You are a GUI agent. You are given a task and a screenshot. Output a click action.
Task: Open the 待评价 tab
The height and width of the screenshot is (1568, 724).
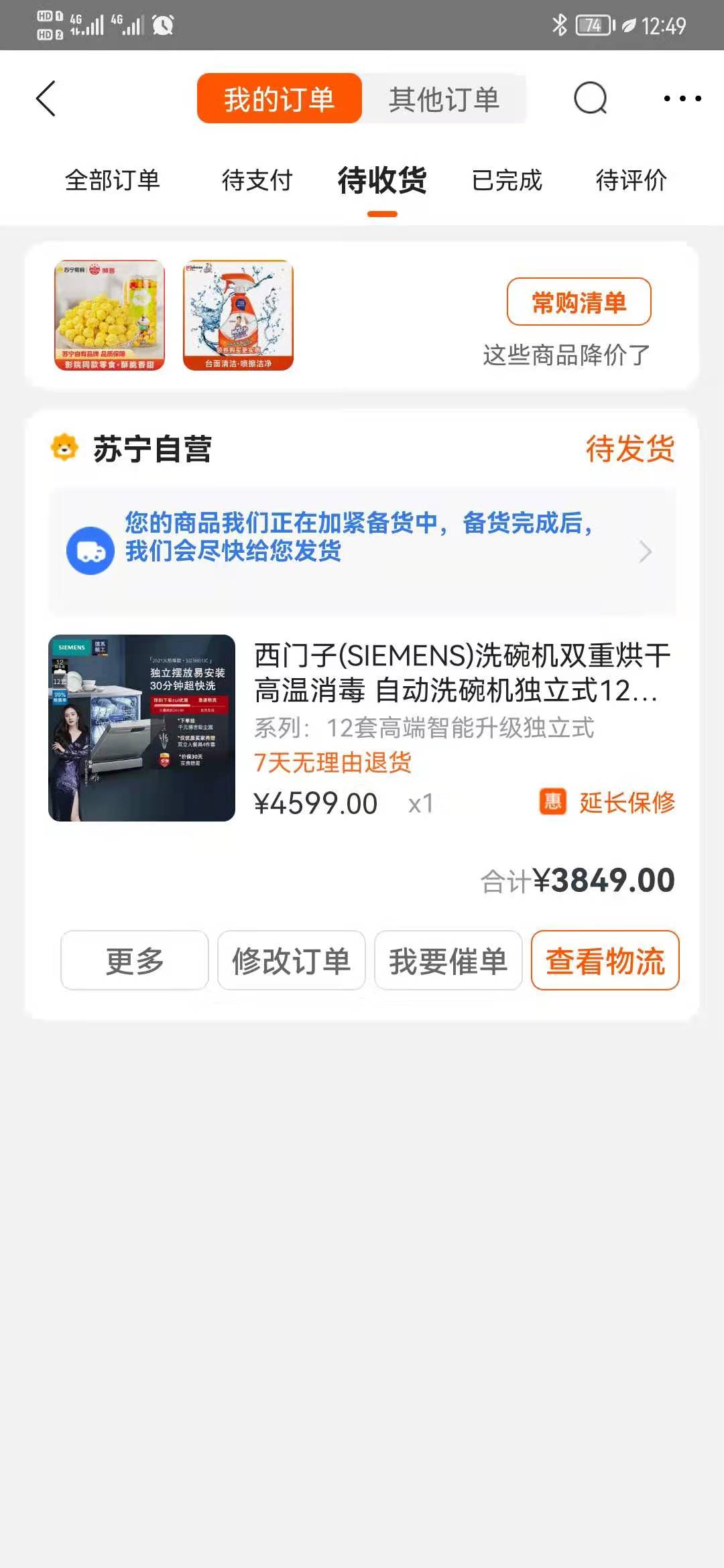pyautogui.click(x=631, y=180)
